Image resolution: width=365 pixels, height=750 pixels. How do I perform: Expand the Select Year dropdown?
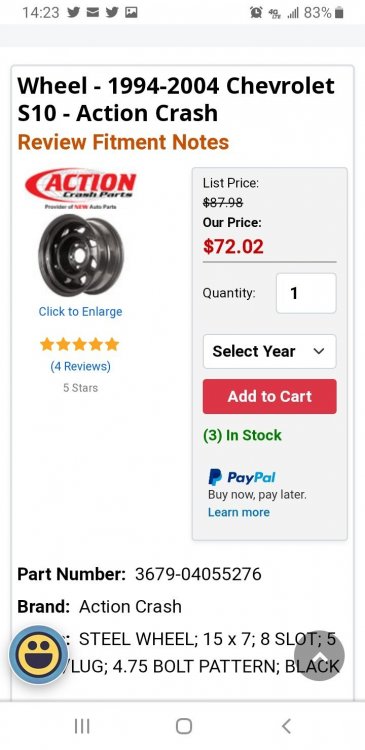269,352
